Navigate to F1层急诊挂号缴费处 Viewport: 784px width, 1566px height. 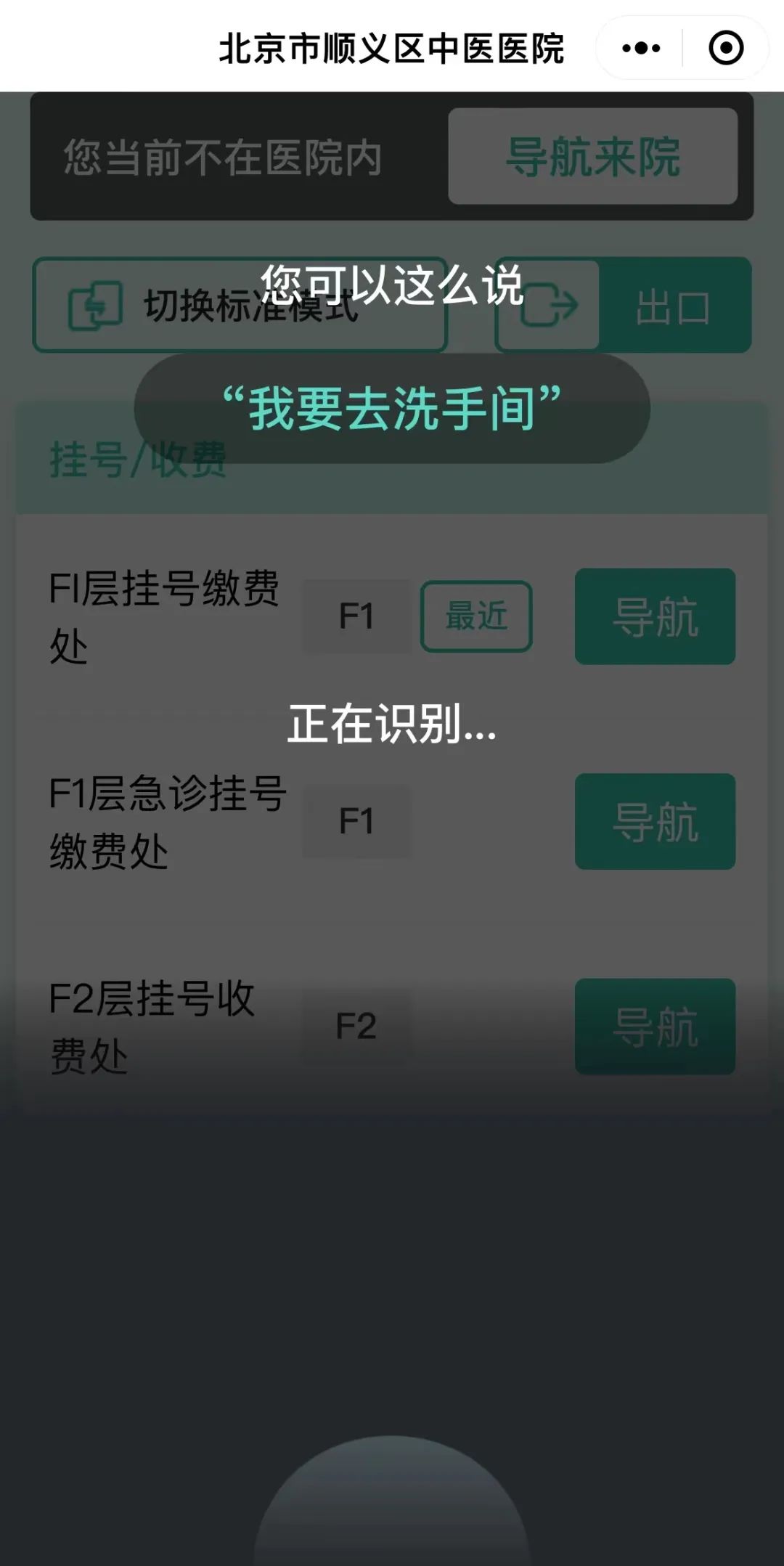click(655, 821)
